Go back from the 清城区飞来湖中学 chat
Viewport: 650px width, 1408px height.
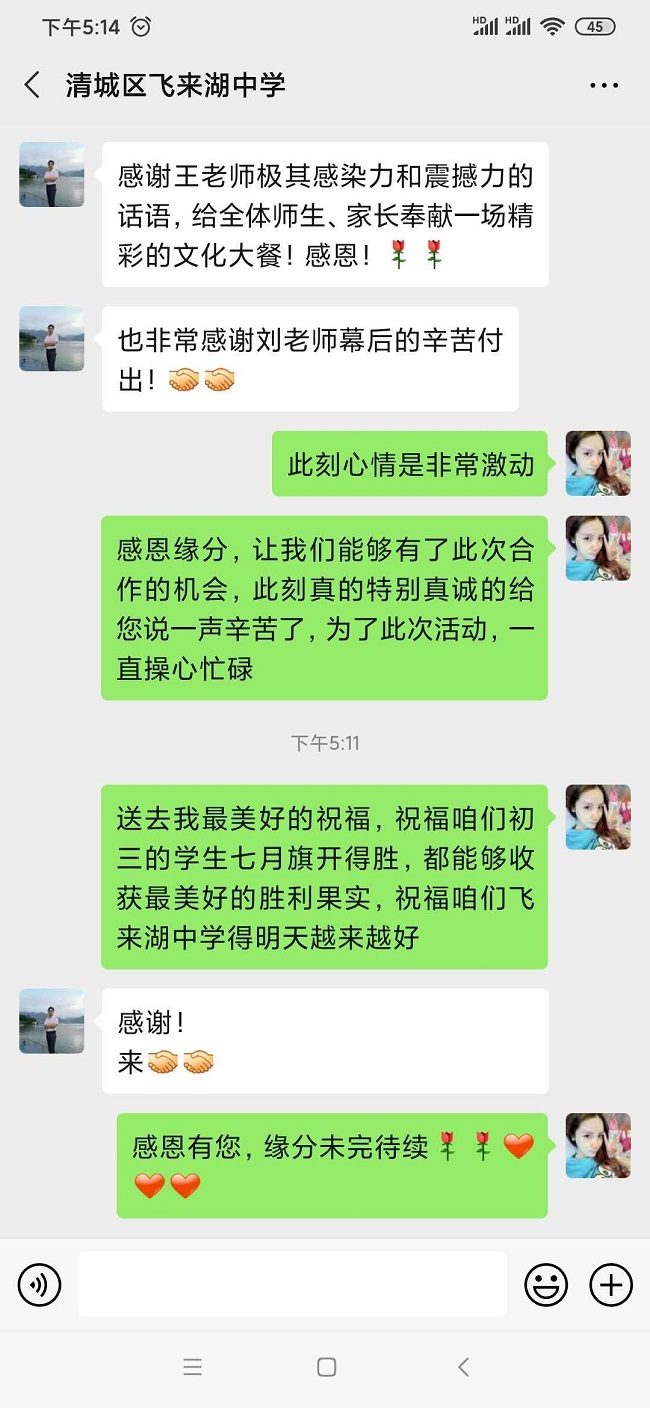tap(32, 85)
